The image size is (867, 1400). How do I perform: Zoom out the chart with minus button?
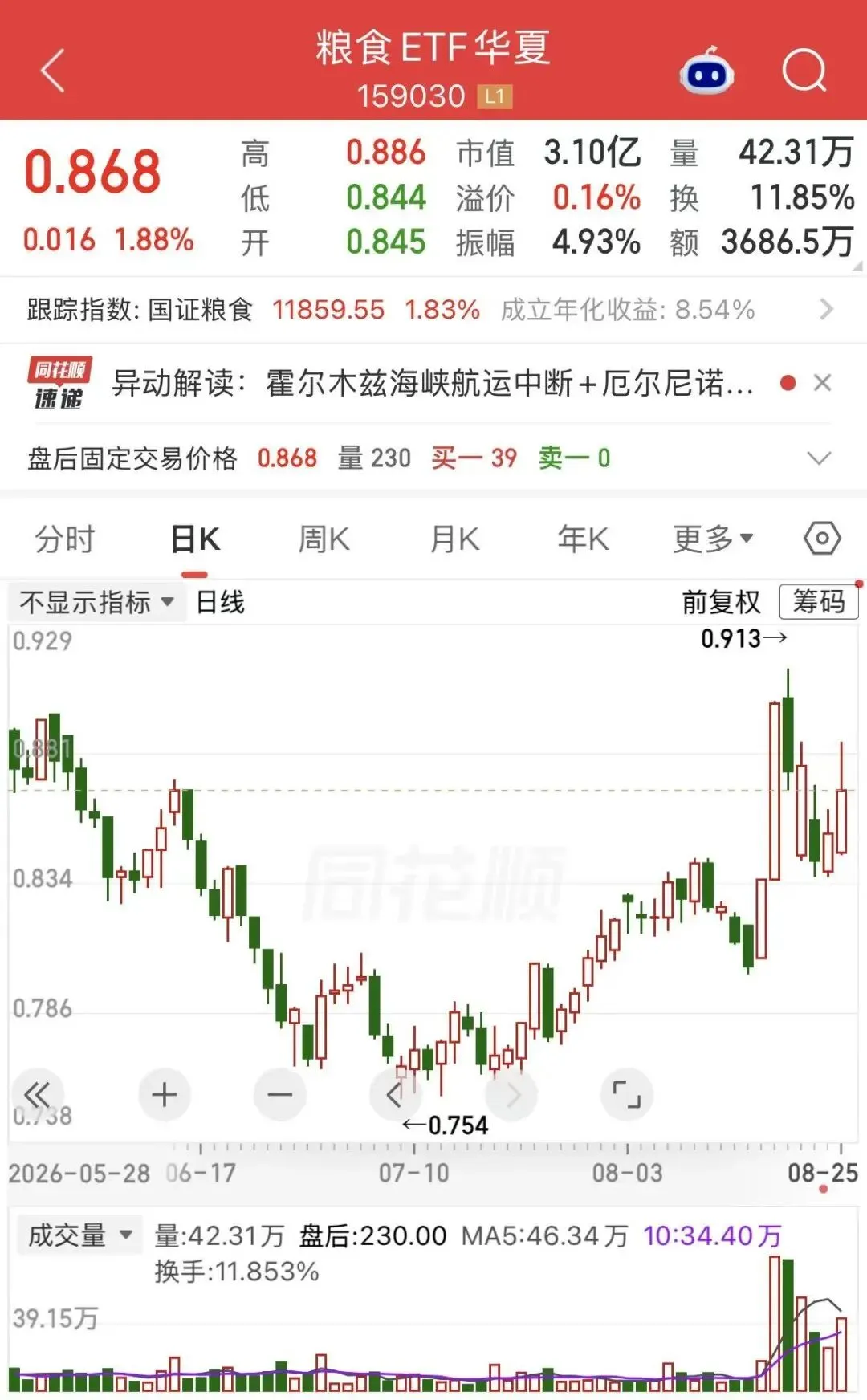tap(280, 1094)
